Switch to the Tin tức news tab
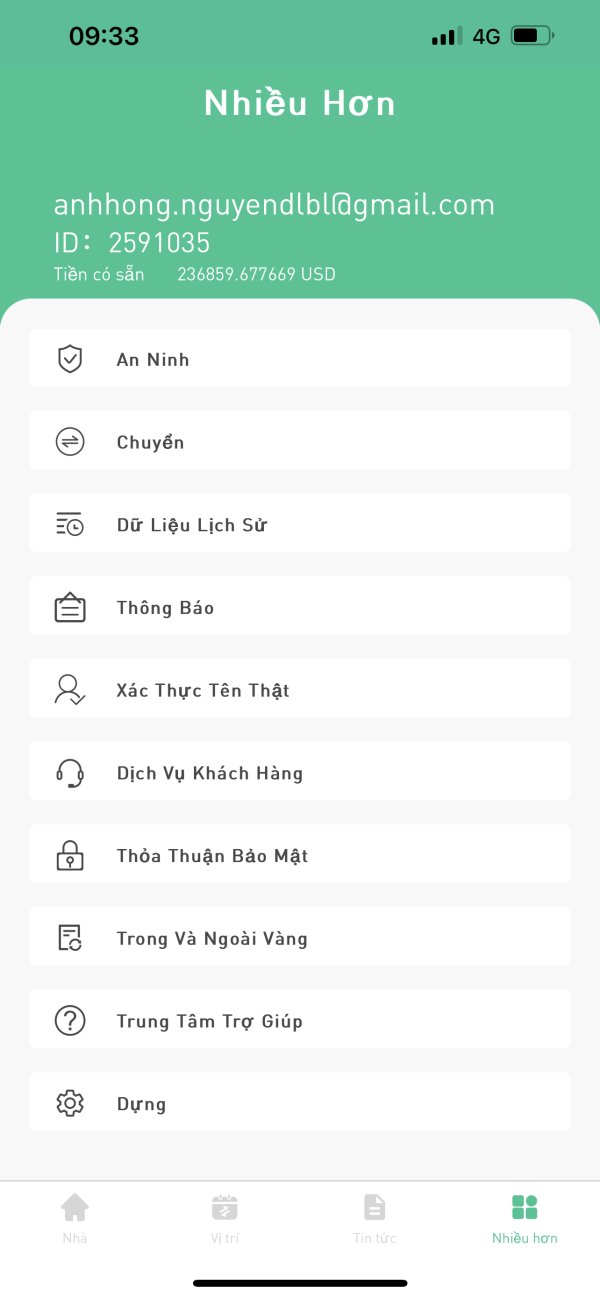600x1298 pixels. [x=375, y=1218]
